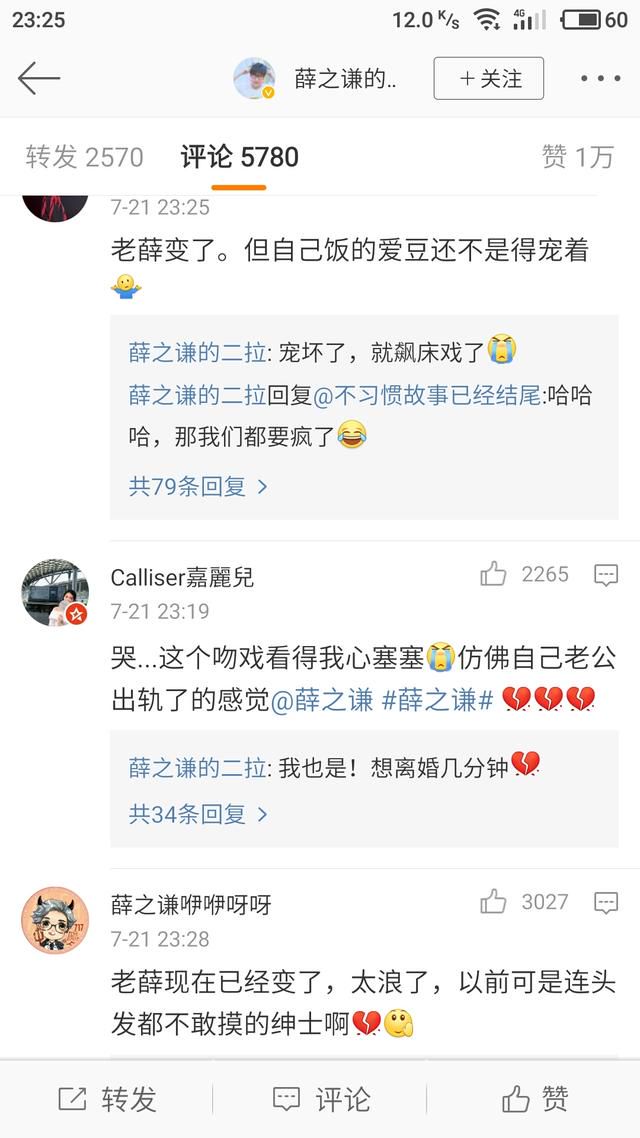The height and width of the screenshot is (1138, 640).
Task: Follow the account with 关注 button
Action: coord(488,78)
